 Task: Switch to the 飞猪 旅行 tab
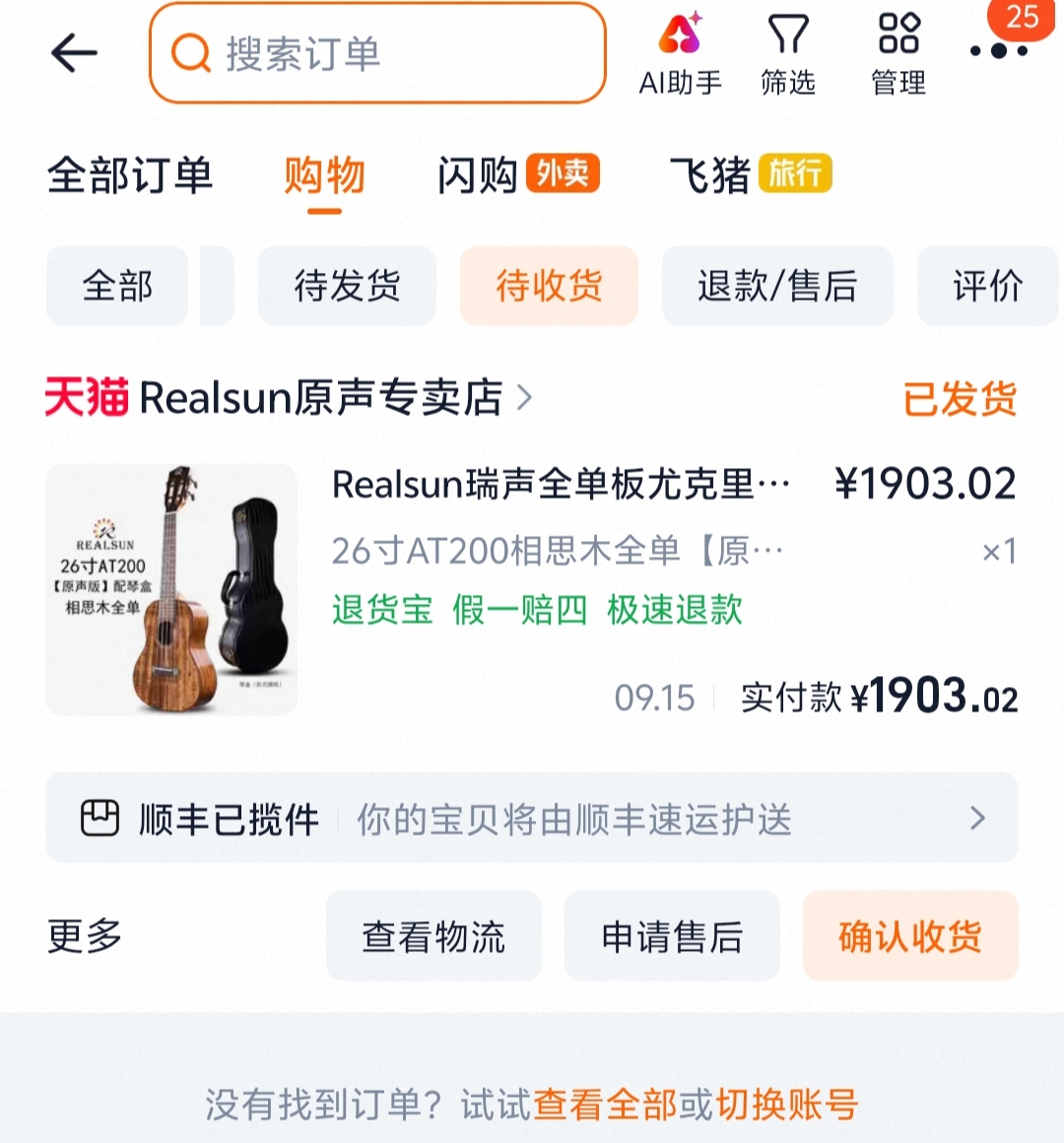pos(751,175)
